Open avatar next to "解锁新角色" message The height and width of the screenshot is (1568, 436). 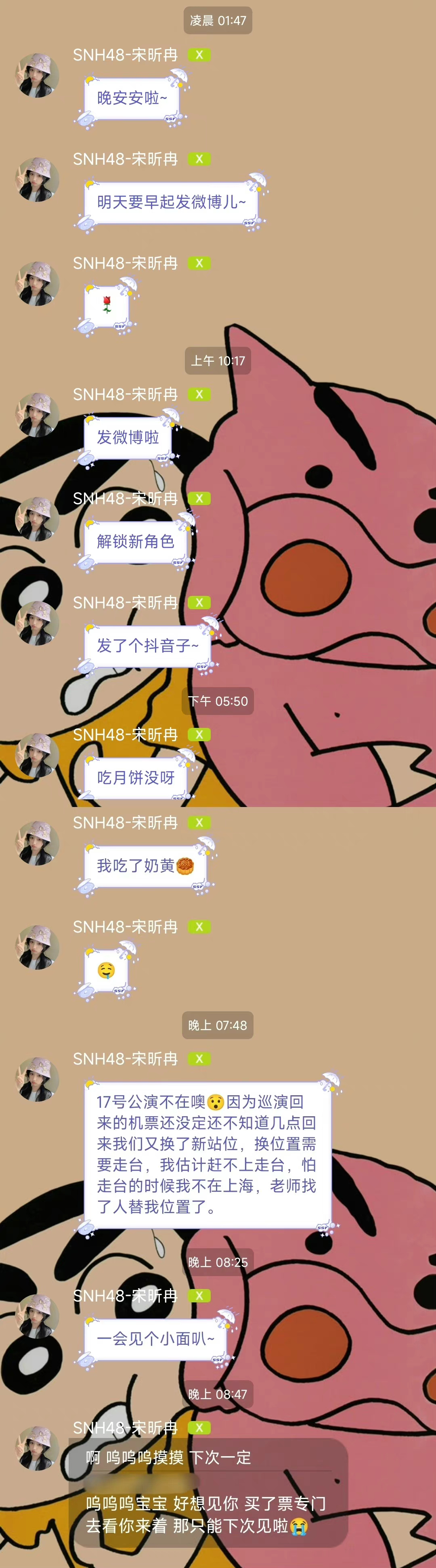click(37, 519)
